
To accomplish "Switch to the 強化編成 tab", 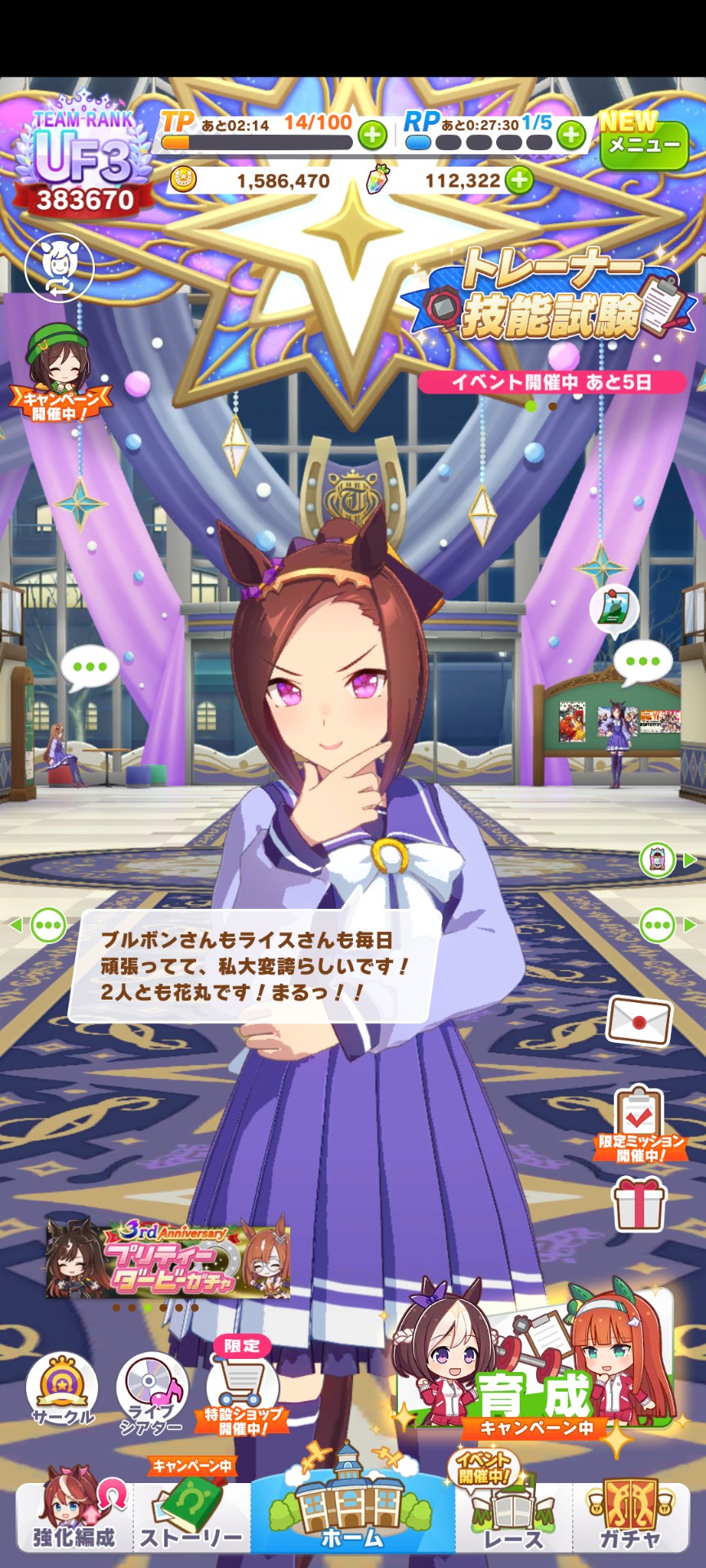I will click(74, 1517).
